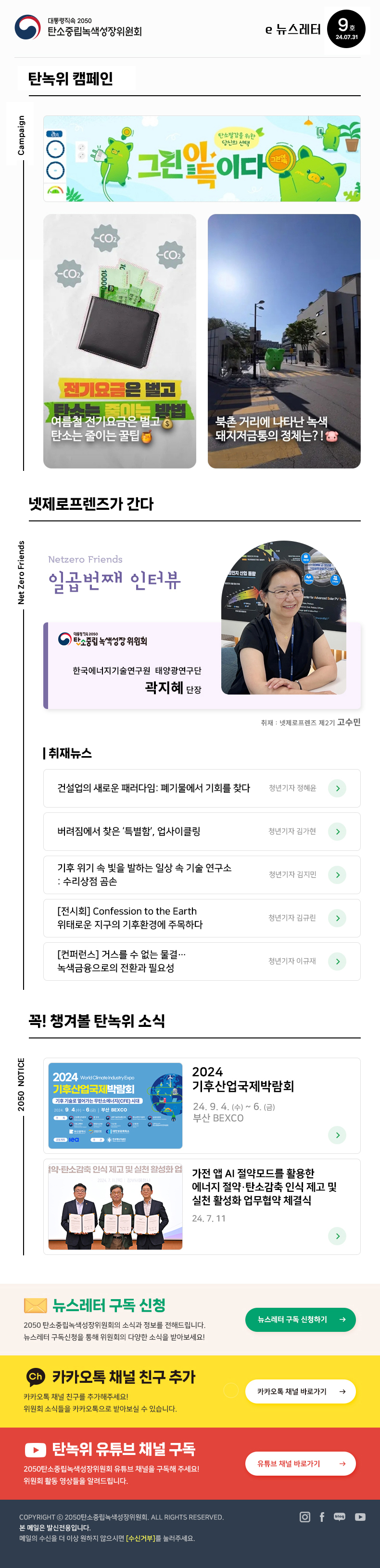The width and height of the screenshot is (380, 1568).
Task: Open the Facebook icon in footer
Action: 322,1517
